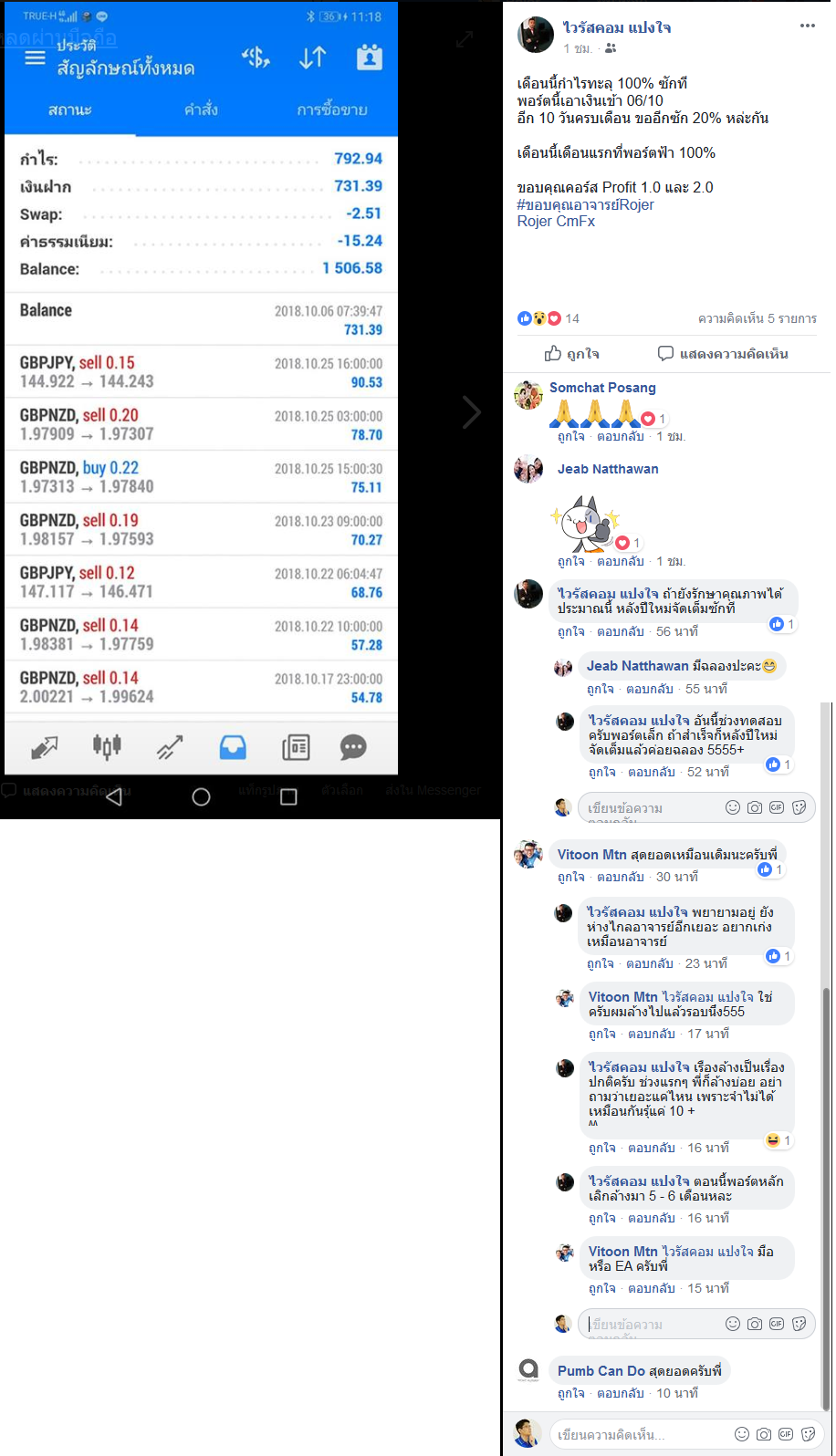The width and height of the screenshot is (836, 1456).
Task: Tap the แสดงความคิดเห็น comment button
Action: [x=722, y=353]
